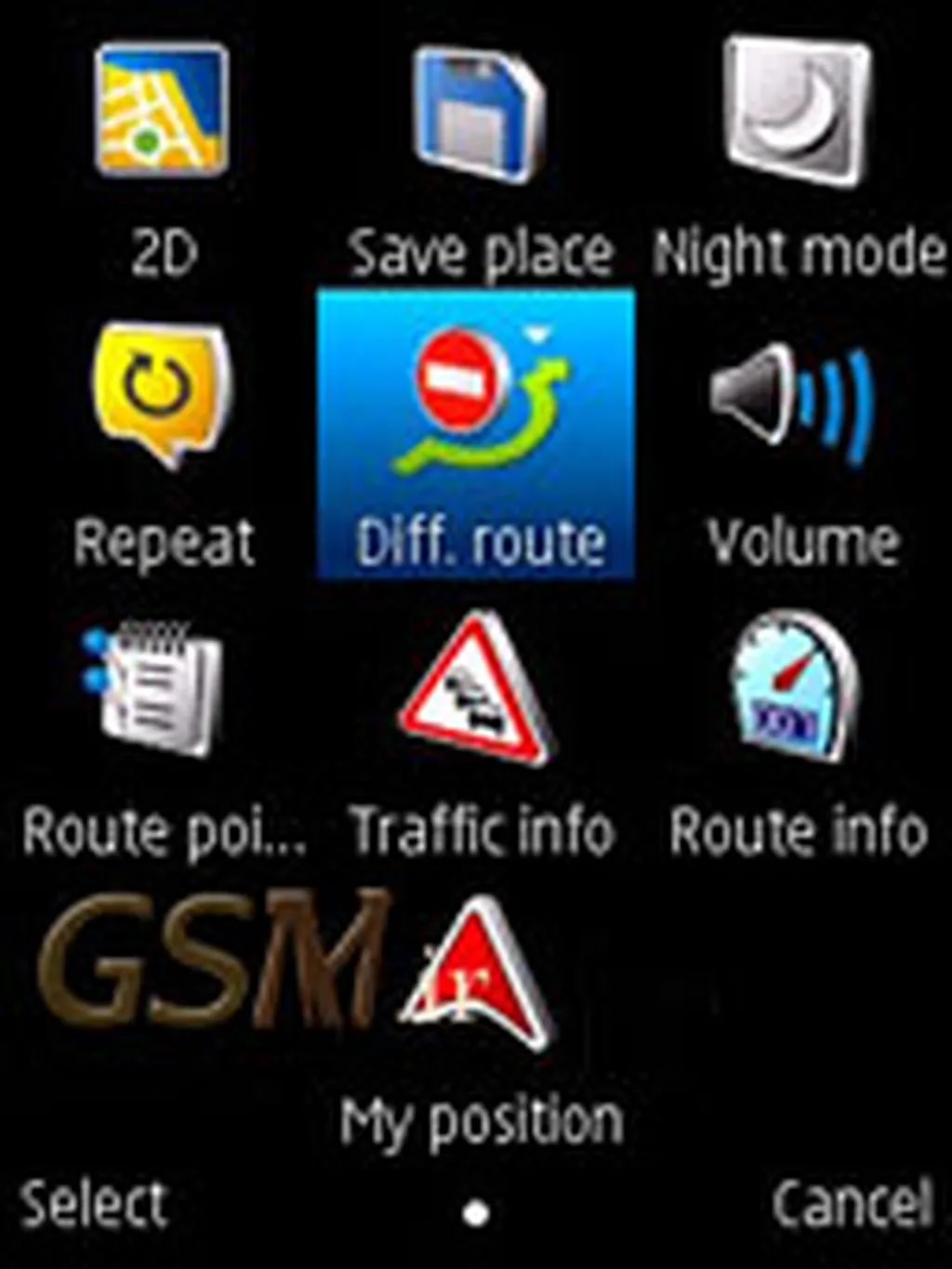Tap the Select softkey
The width and height of the screenshot is (952, 1269).
tap(93, 1206)
